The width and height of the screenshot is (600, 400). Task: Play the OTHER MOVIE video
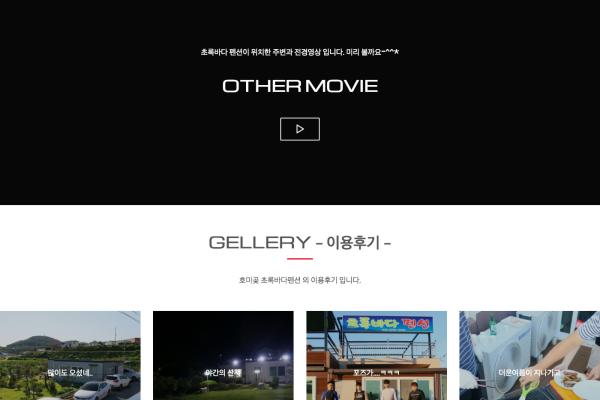[299, 129]
